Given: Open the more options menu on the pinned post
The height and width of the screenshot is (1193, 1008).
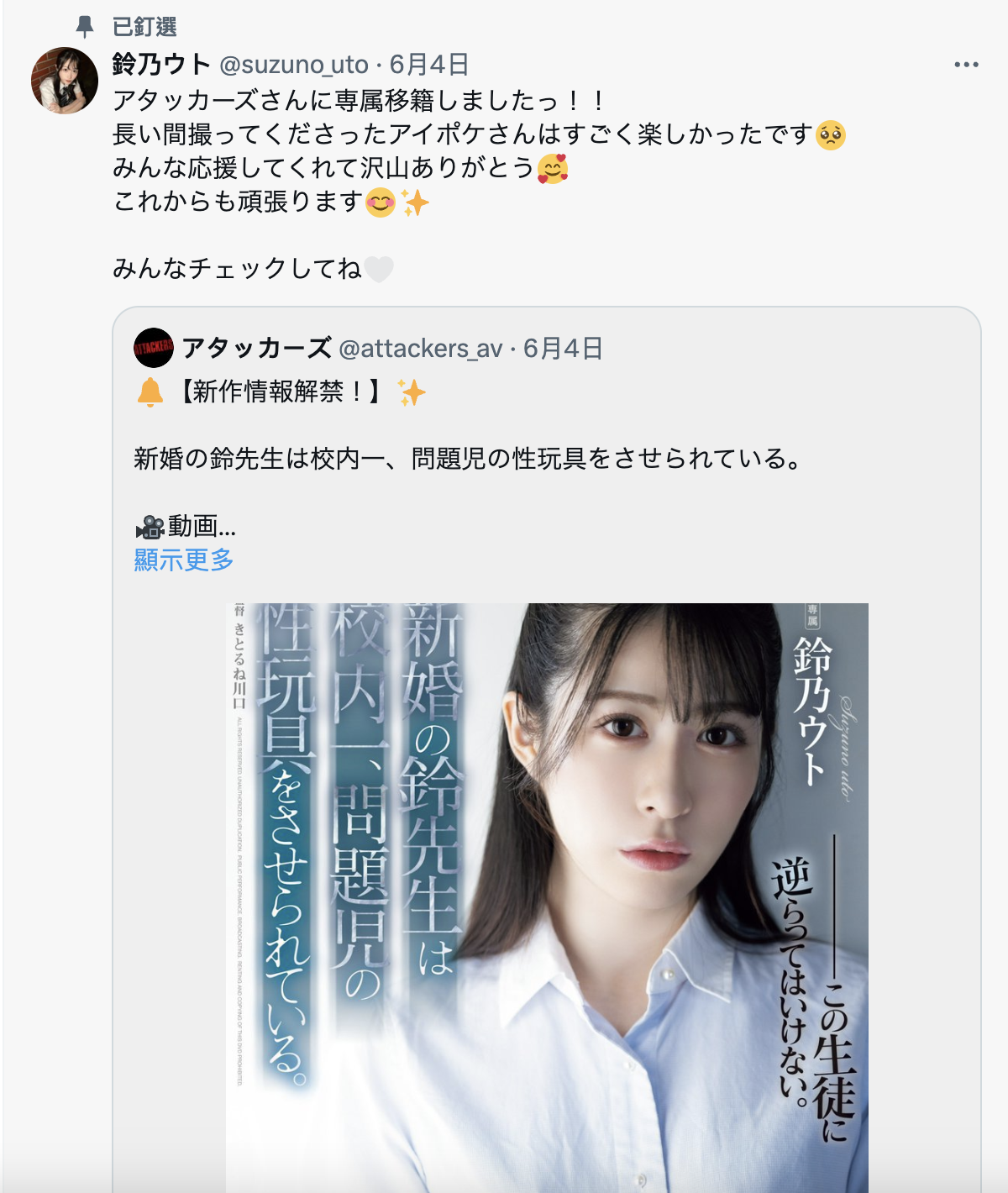Looking at the screenshot, I should point(966,65).
